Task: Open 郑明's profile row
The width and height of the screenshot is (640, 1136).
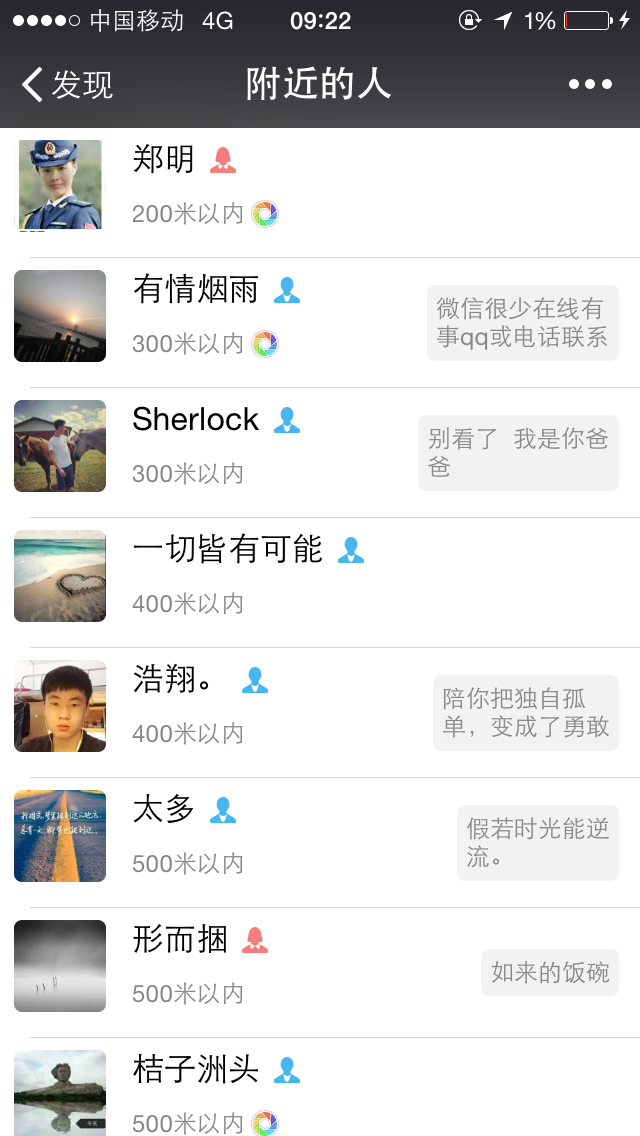Action: (x=320, y=193)
